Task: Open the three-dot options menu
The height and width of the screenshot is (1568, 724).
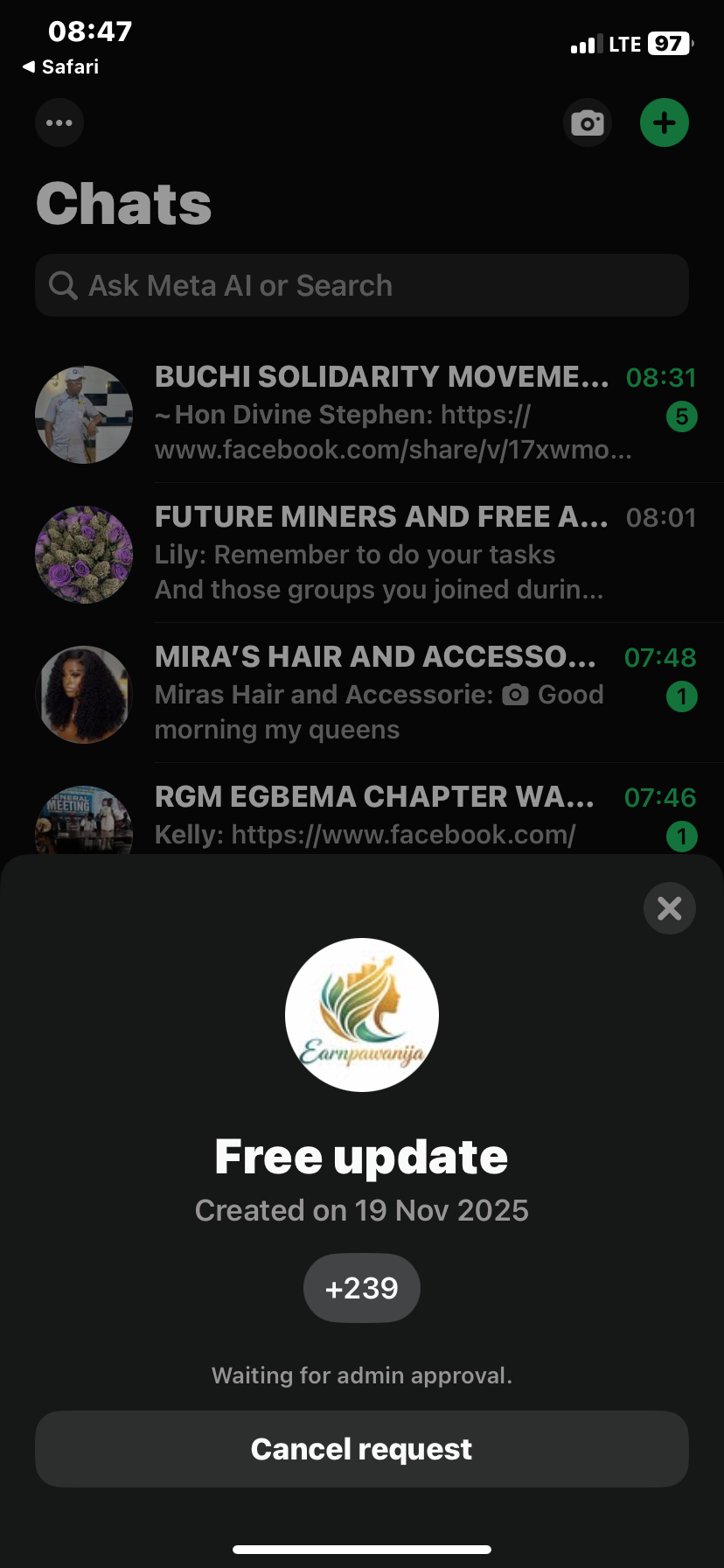Action: [x=59, y=122]
